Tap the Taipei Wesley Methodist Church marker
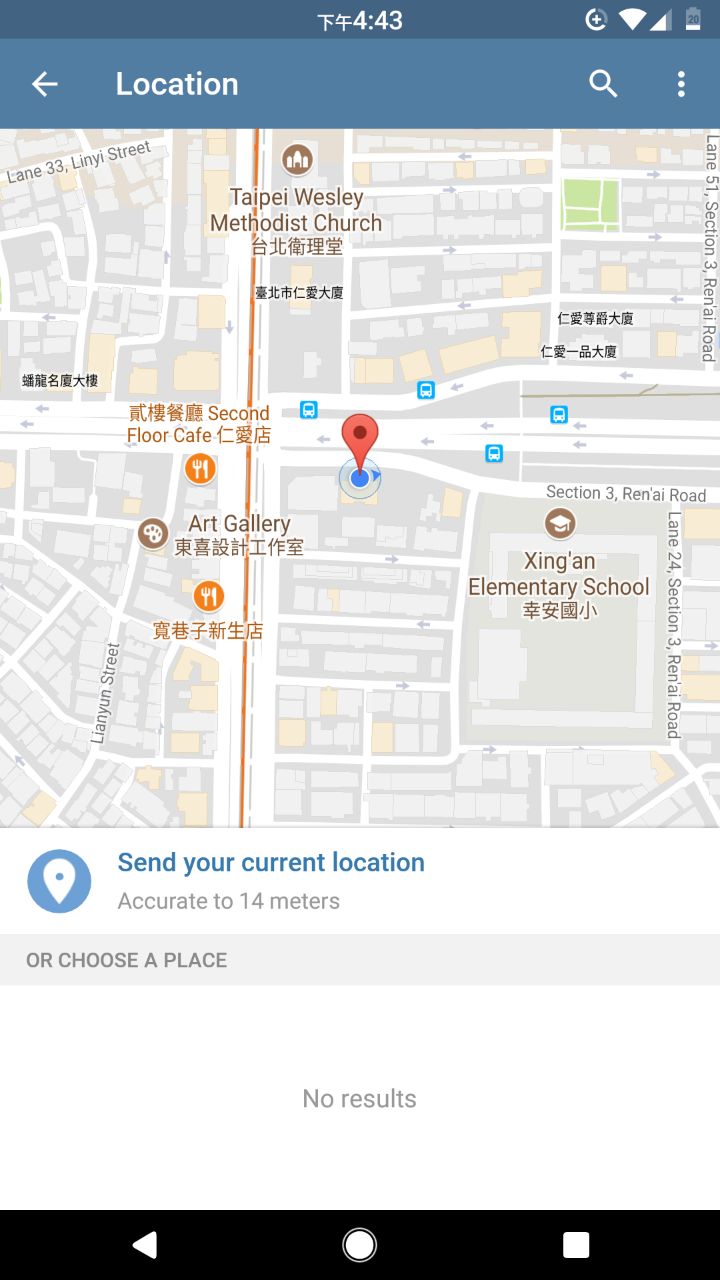720x1280 pixels. coord(297,159)
